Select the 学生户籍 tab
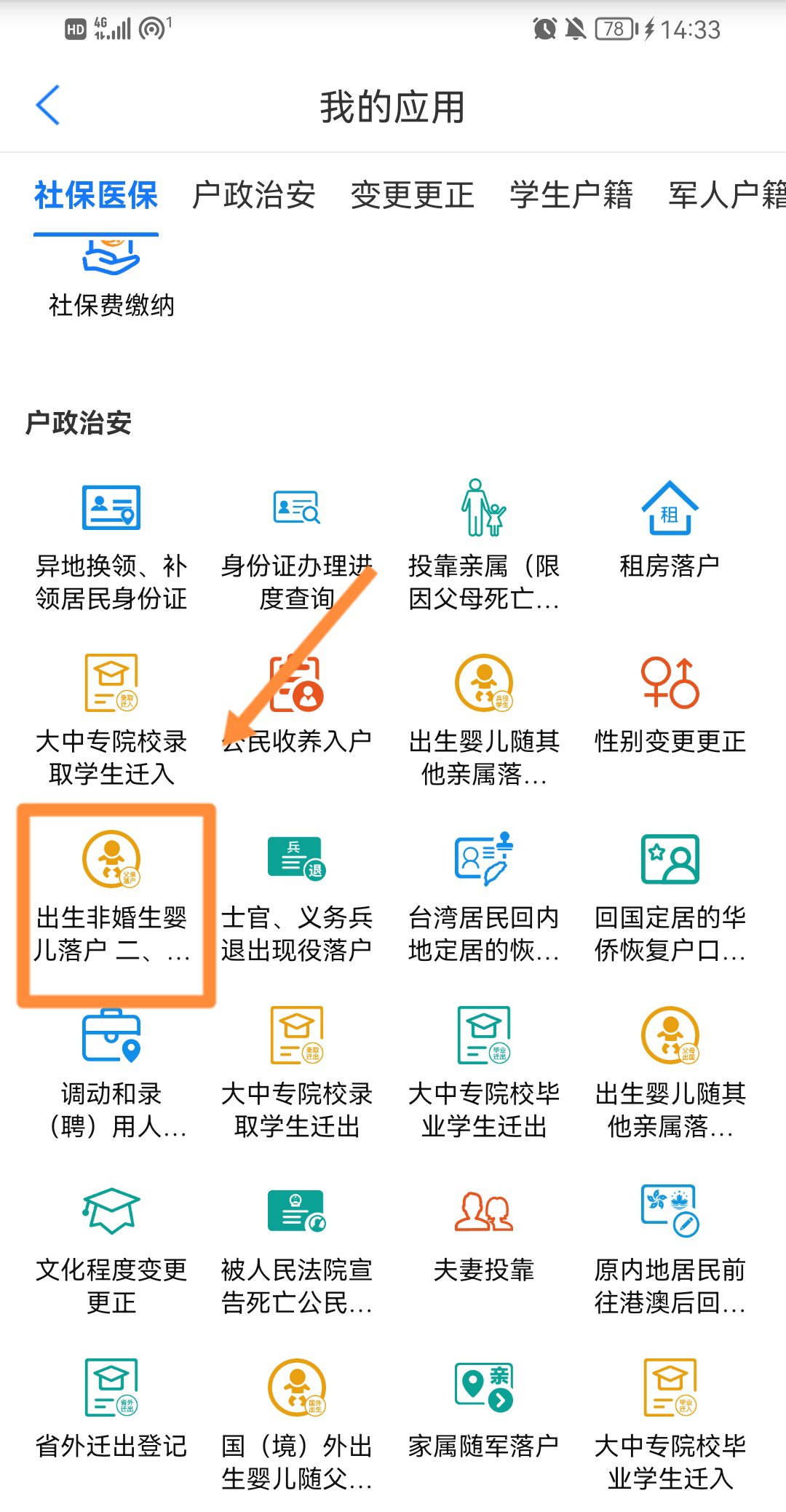Image resolution: width=786 pixels, height=1512 pixels. 571,195
